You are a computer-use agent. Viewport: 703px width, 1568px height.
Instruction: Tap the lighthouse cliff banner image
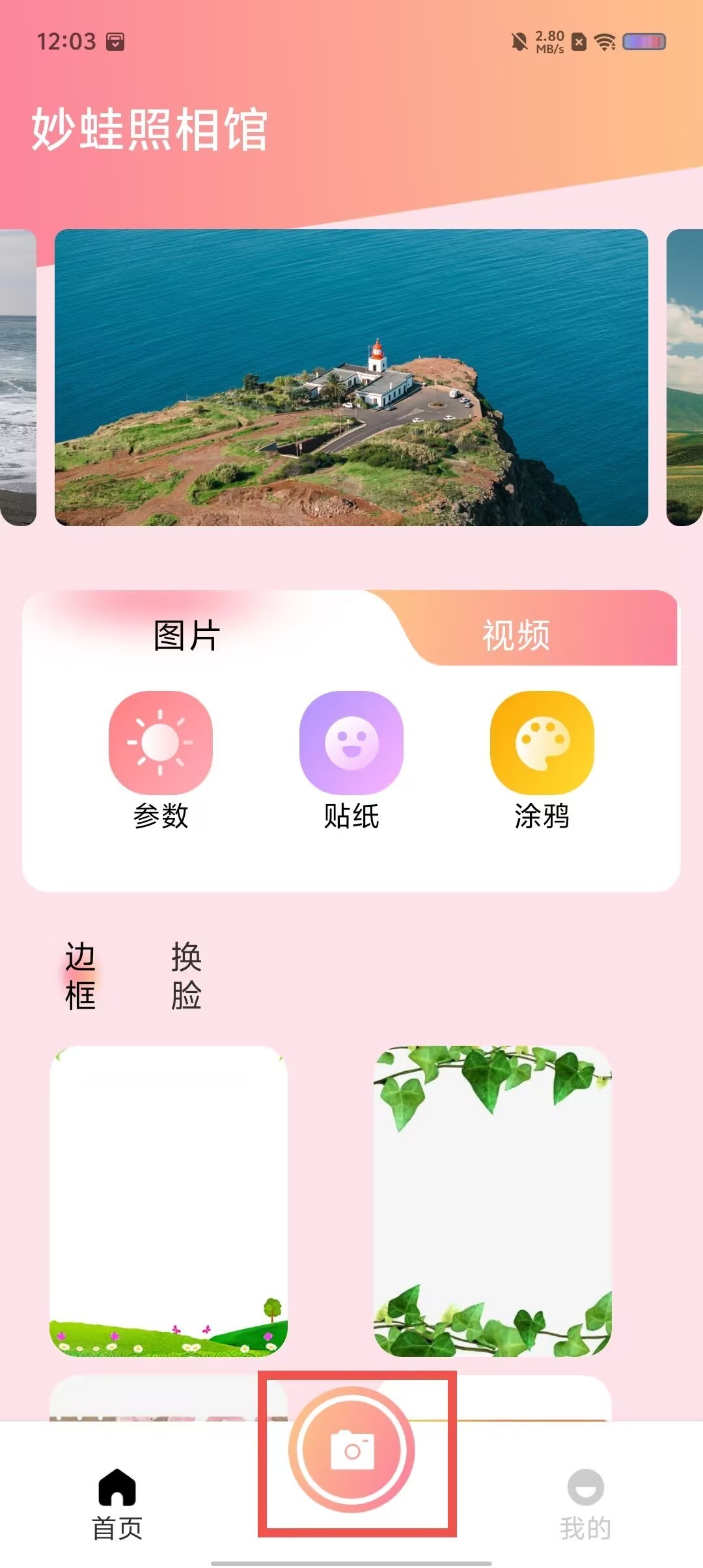pyautogui.click(x=351, y=378)
